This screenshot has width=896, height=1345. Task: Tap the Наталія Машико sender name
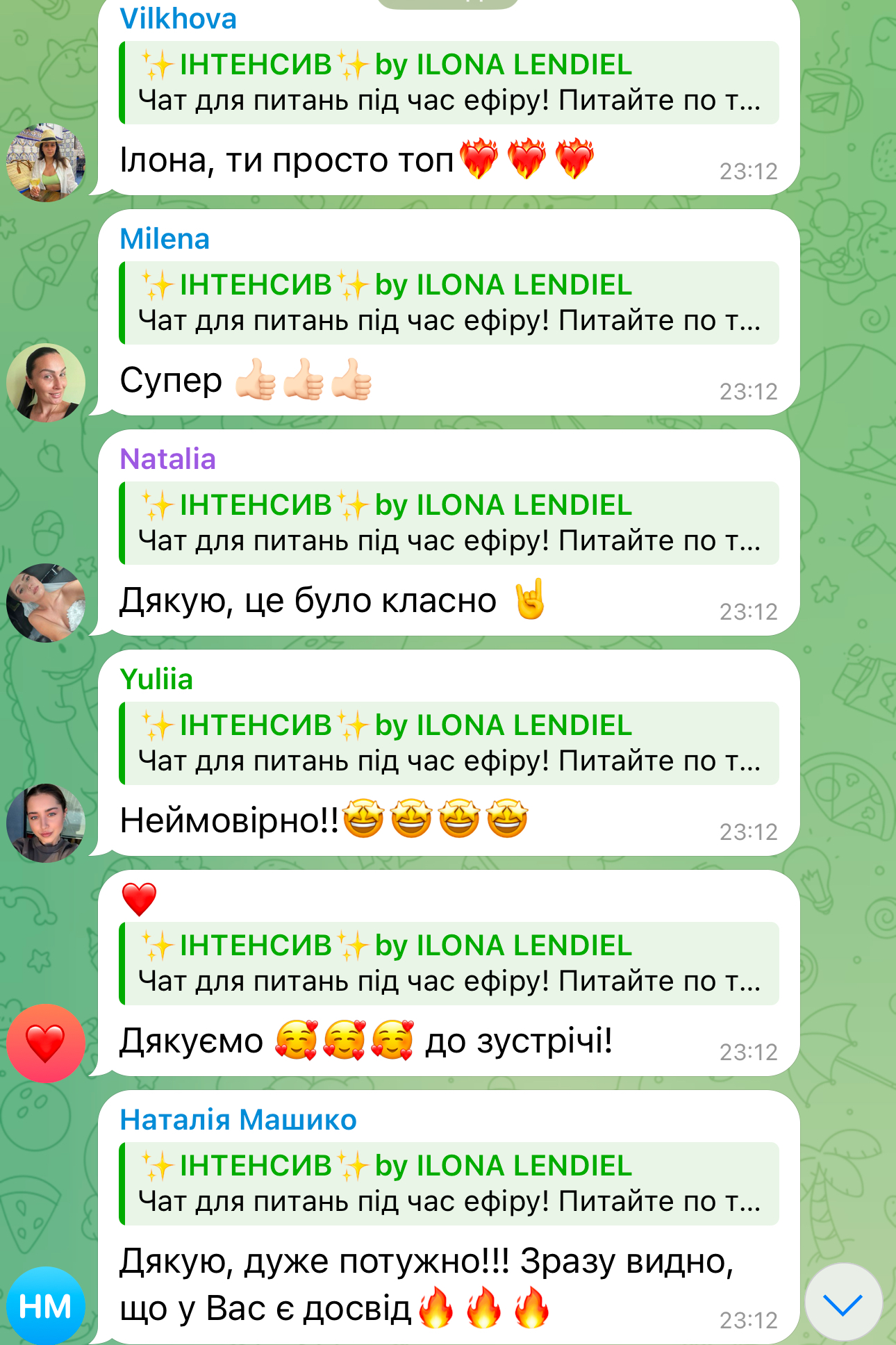pyautogui.click(x=238, y=1120)
